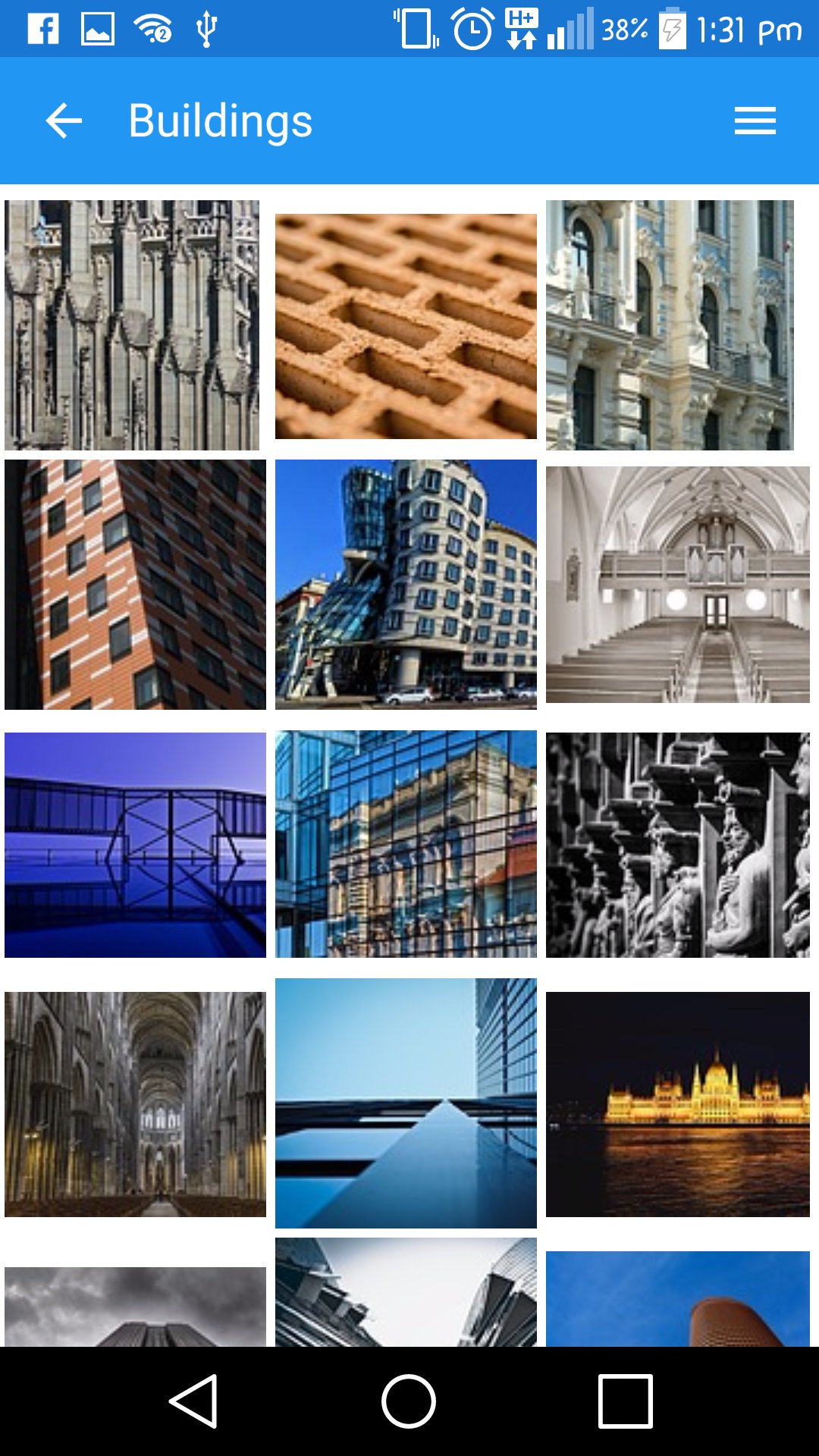Tap the H+ mobile data icon

[523, 30]
